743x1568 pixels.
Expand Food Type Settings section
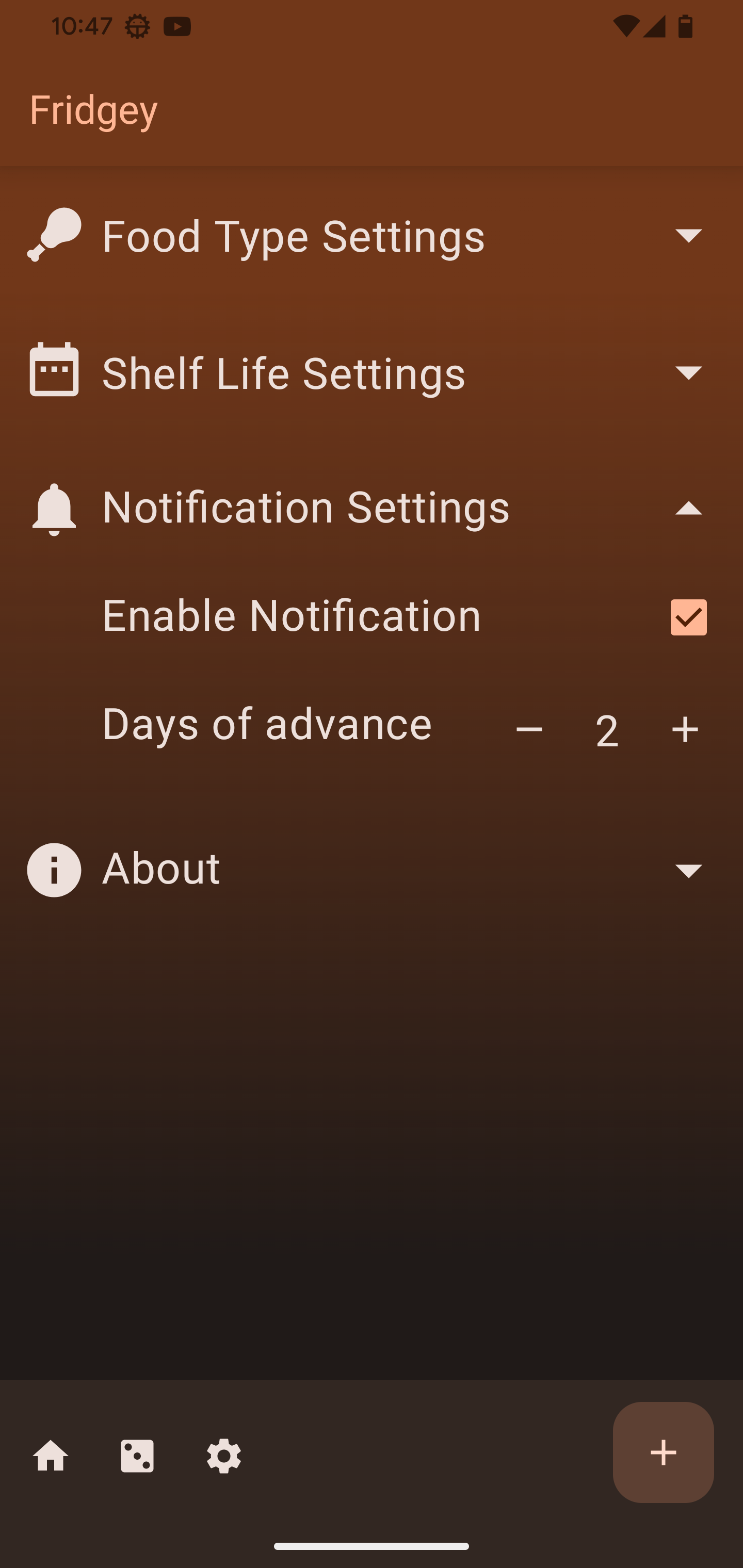(x=688, y=236)
